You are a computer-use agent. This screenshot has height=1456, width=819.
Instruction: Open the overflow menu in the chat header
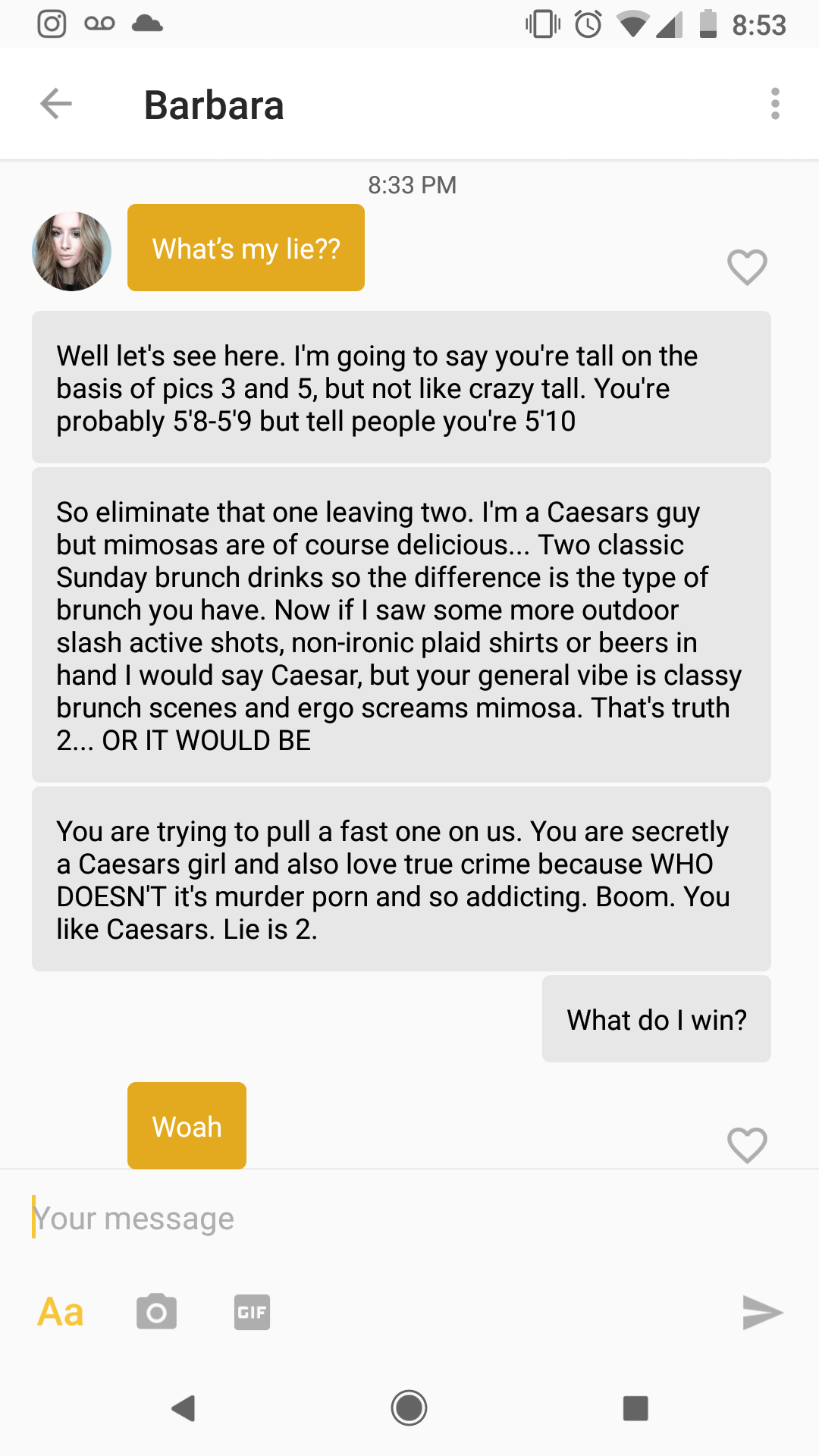(x=774, y=104)
